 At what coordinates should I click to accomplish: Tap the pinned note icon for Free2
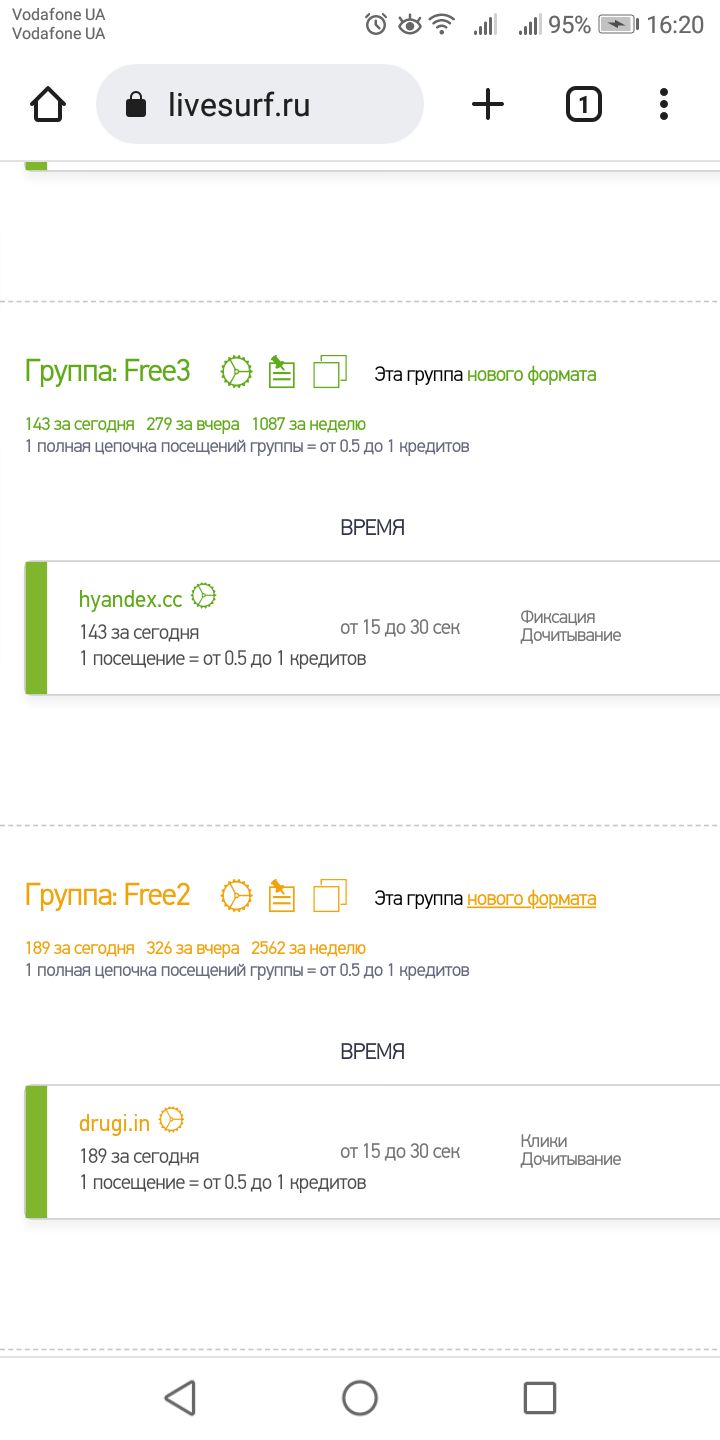(282, 896)
